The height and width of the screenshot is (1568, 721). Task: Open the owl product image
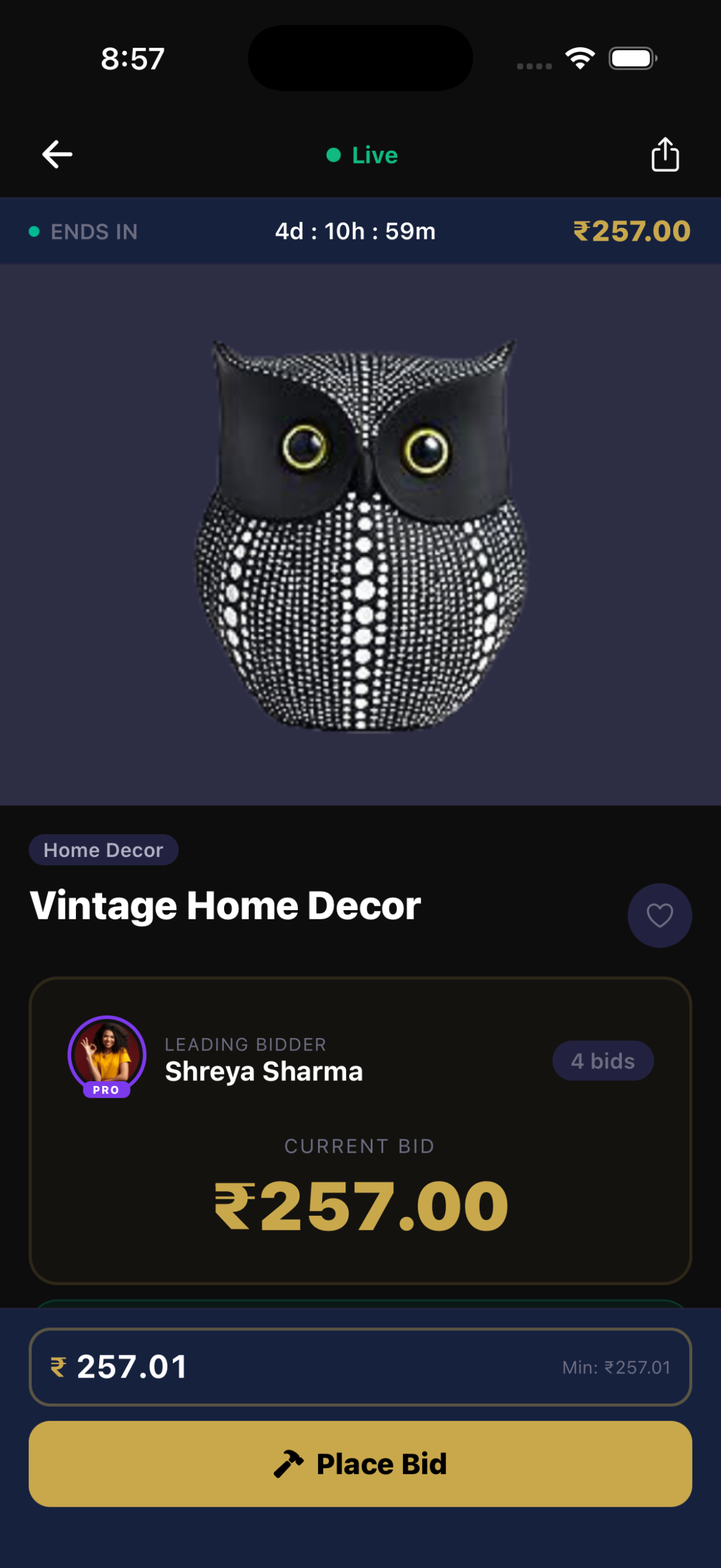coord(360,535)
